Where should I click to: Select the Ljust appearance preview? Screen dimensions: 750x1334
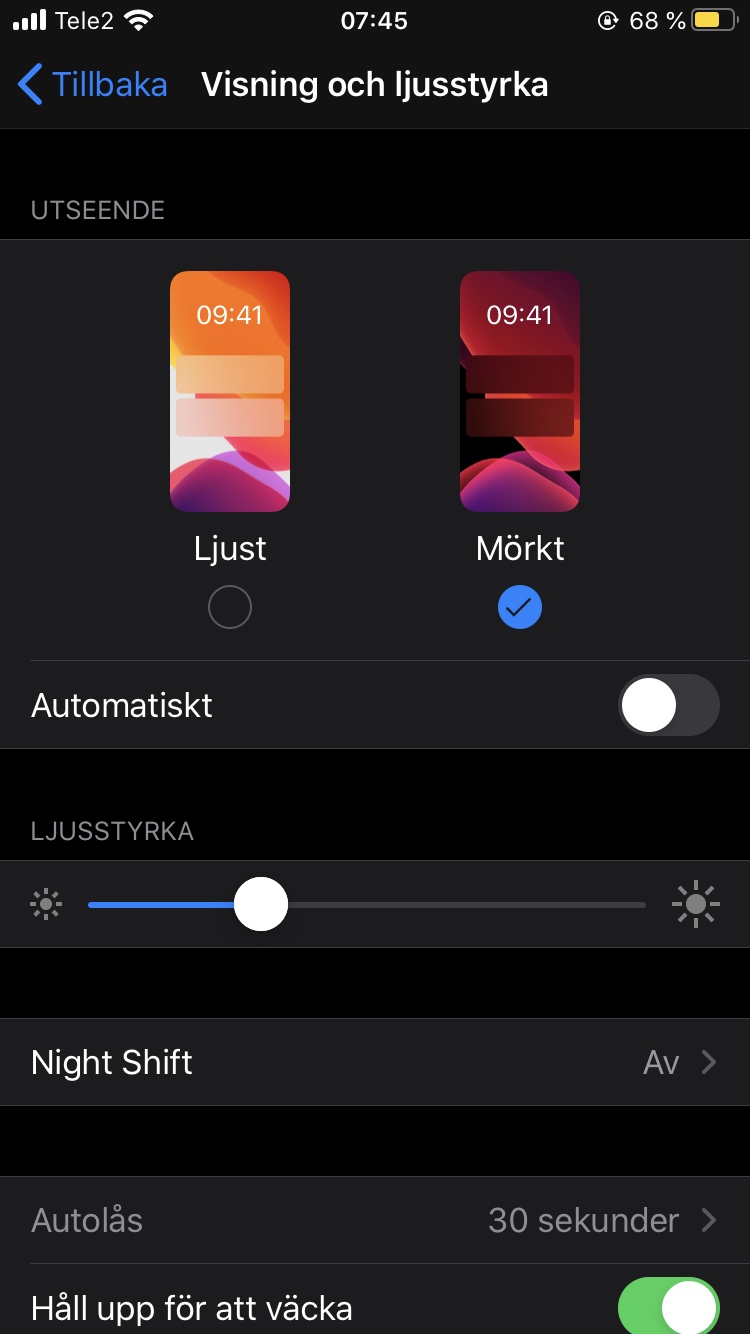[x=230, y=391]
